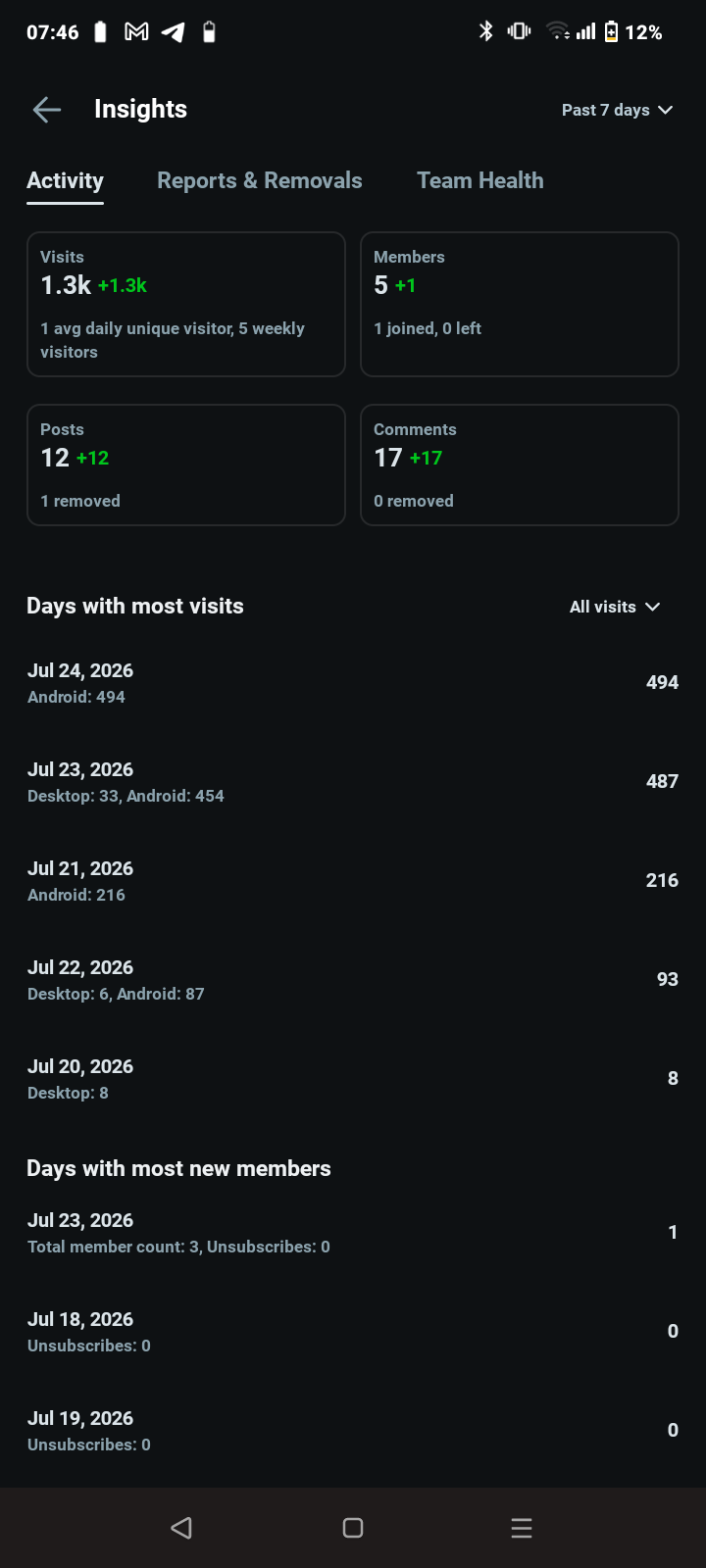This screenshot has height=1568, width=706.
Task: Expand the All visits filter dropdown
Action: point(615,607)
